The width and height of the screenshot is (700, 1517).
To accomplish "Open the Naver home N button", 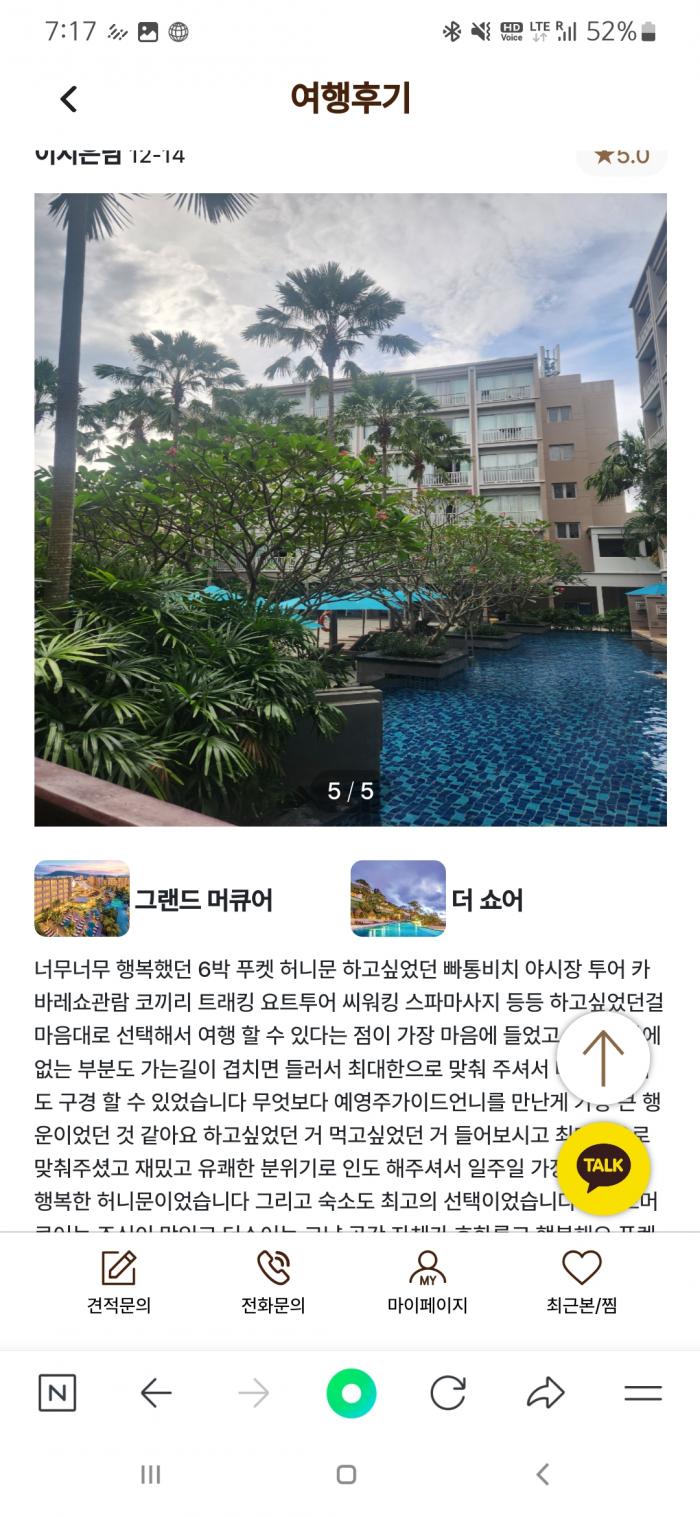I will pyautogui.click(x=57, y=1393).
